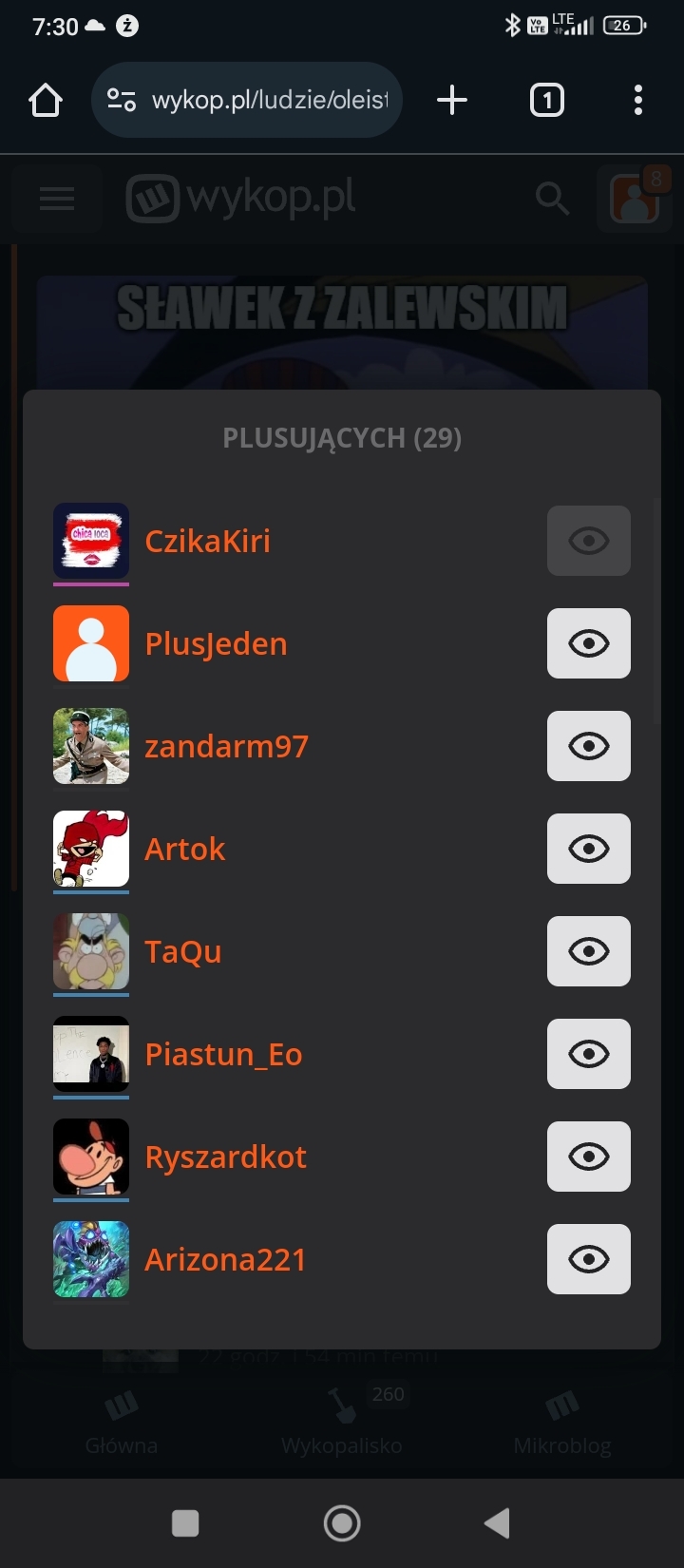
Task: Open Piastun_Eo's profile
Action: click(223, 1054)
